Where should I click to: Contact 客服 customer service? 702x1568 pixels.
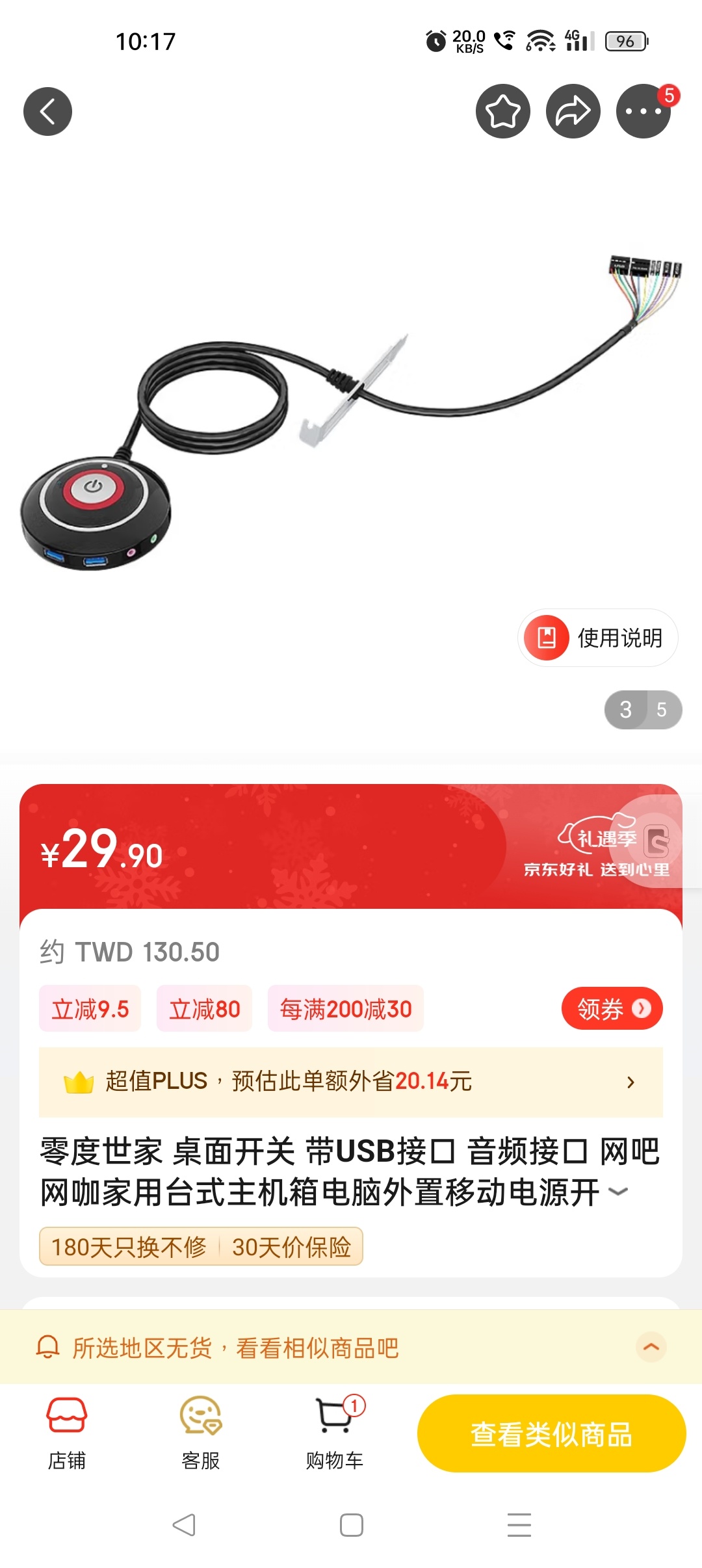[201, 1433]
